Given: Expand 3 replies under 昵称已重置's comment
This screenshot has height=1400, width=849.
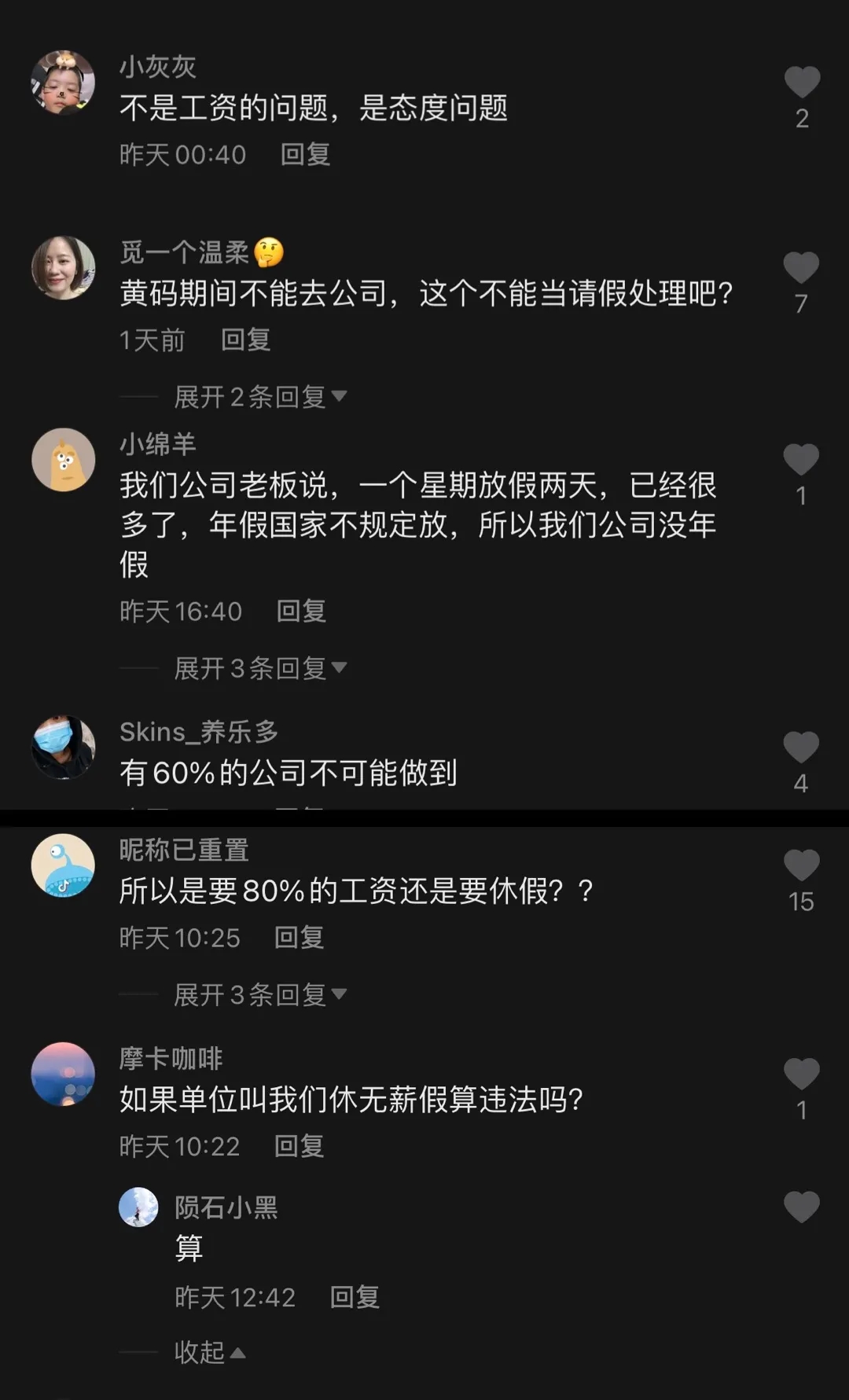Looking at the screenshot, I should [x=259, y=995].
